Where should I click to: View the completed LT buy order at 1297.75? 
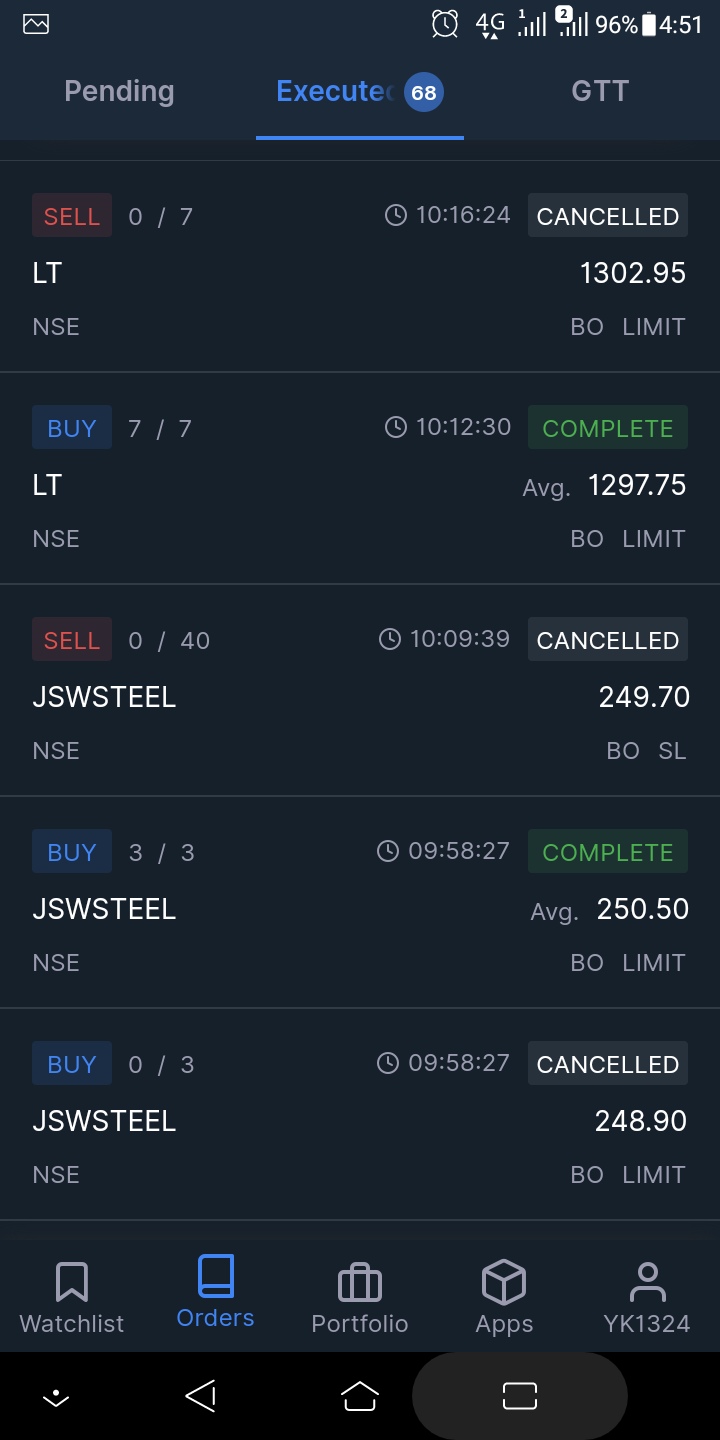pos(360,484)
